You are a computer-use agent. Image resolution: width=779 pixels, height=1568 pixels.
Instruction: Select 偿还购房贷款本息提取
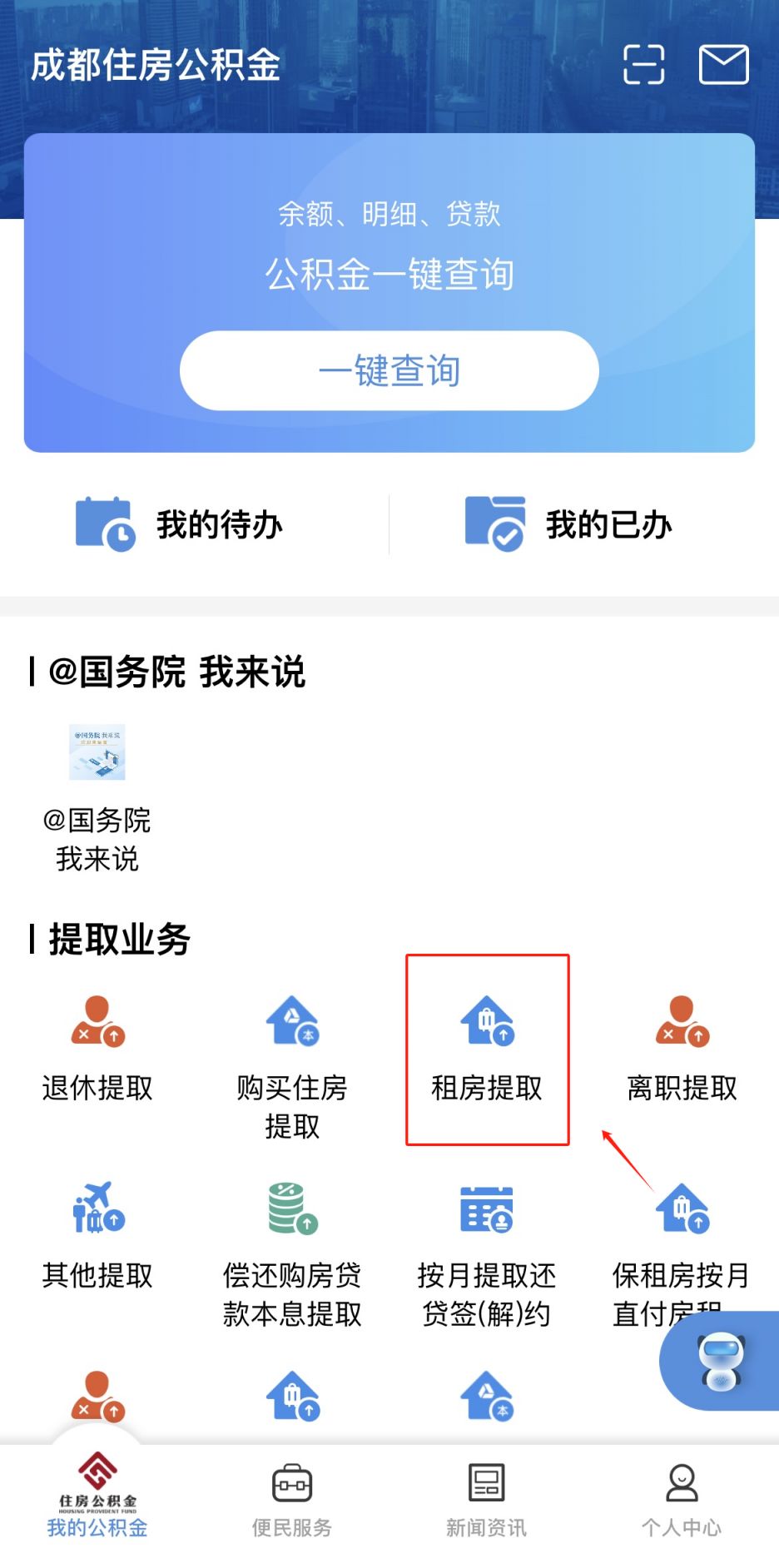292,1253
